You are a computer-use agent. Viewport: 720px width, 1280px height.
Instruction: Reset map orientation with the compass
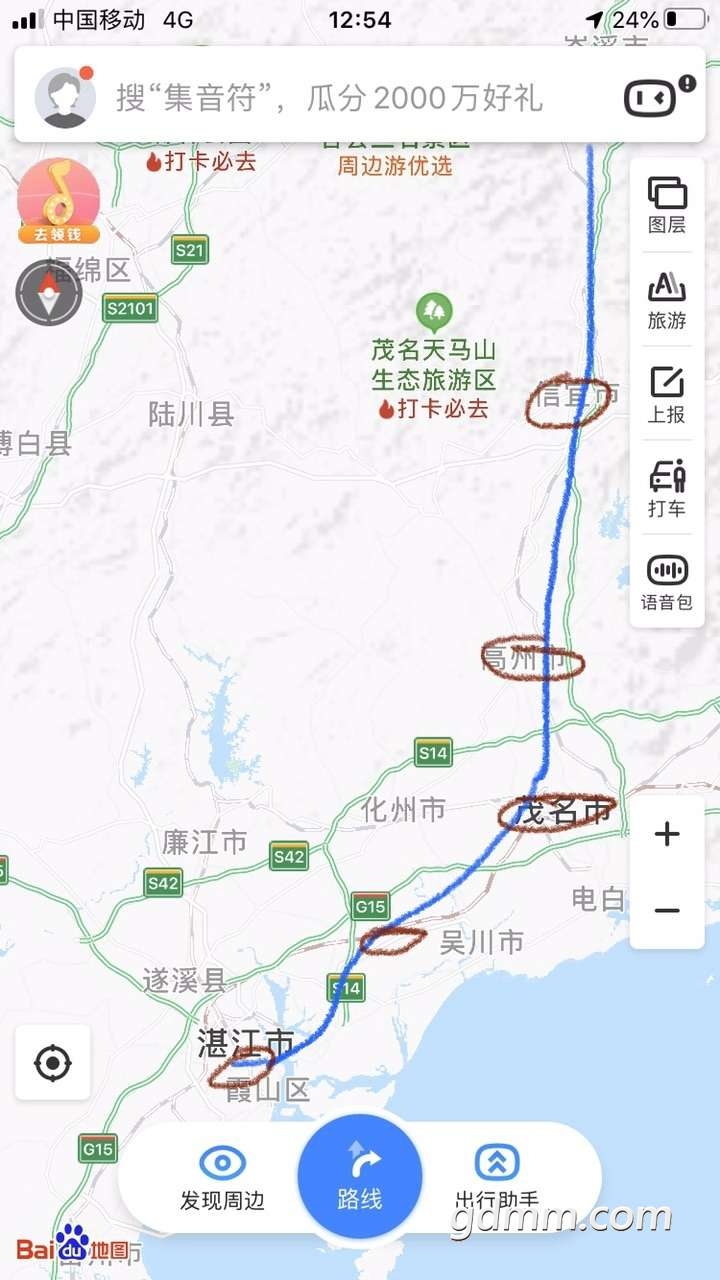point(49,292)
